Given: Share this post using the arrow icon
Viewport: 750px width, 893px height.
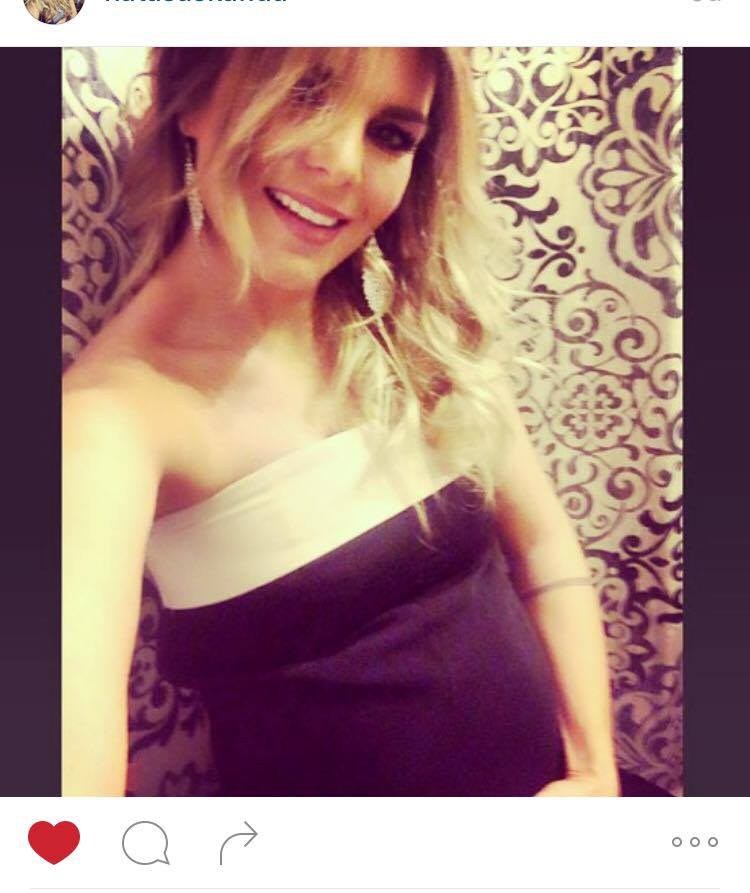Looking at the screenshot, I should pos(239,842).
